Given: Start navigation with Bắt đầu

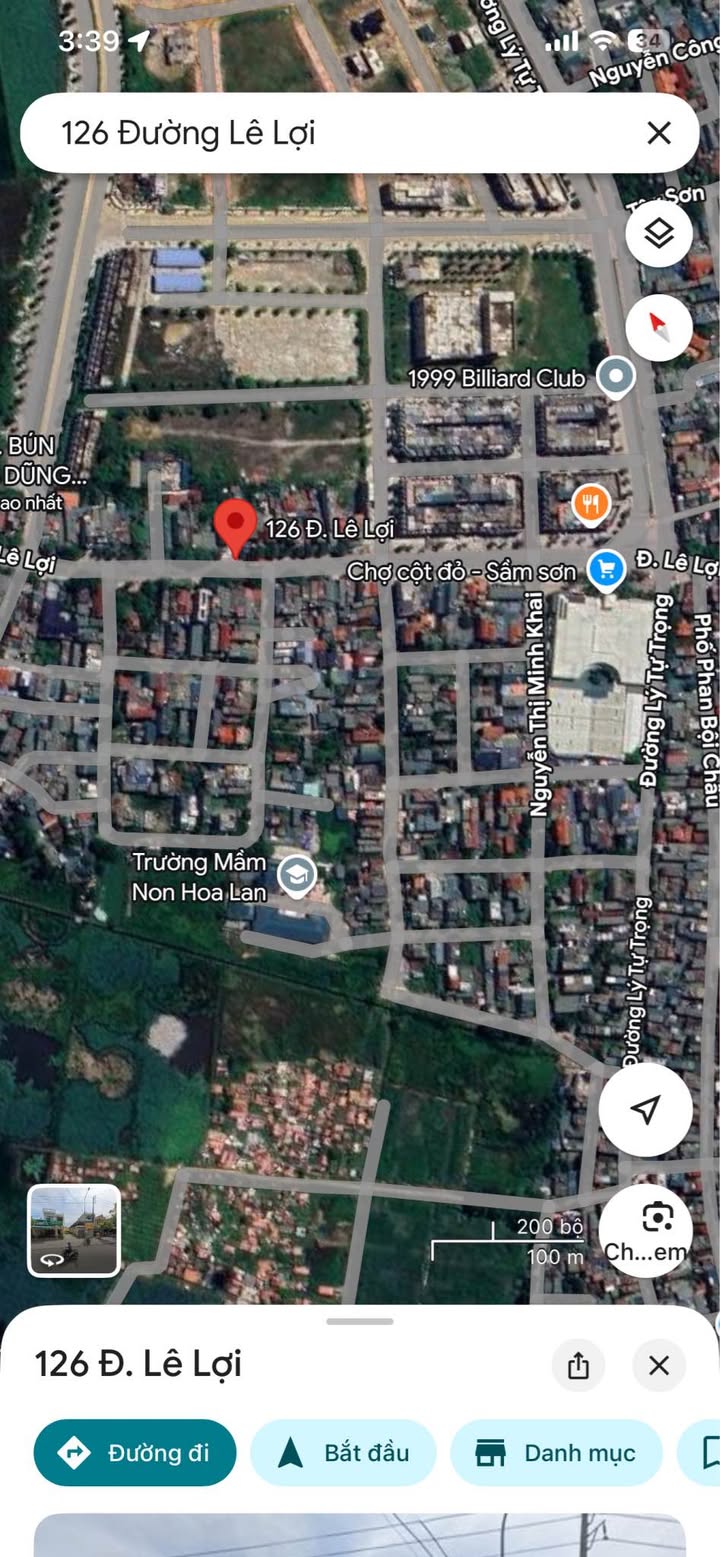Looking at the screenshot, I should (x=343, y=1452).
